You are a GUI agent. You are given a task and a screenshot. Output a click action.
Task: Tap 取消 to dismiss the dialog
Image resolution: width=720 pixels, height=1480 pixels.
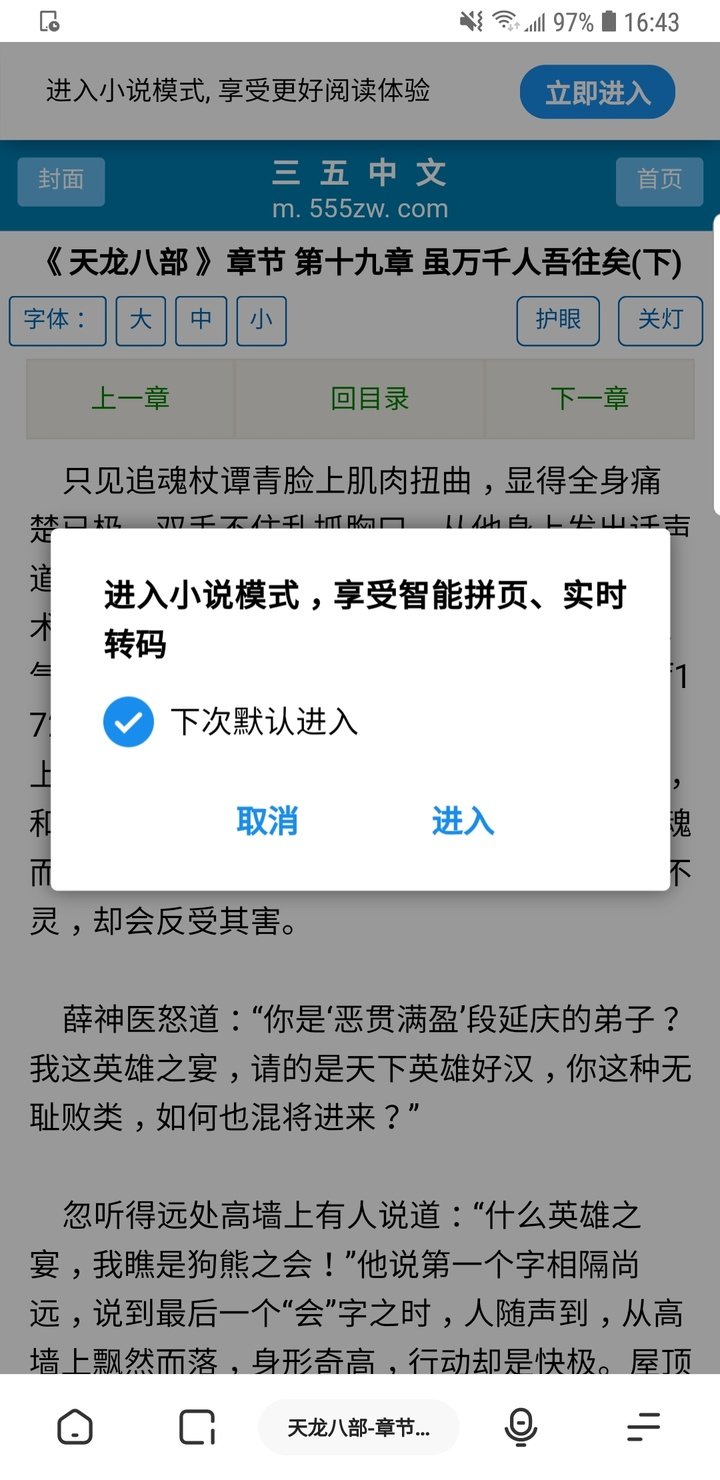click(267, 821)
